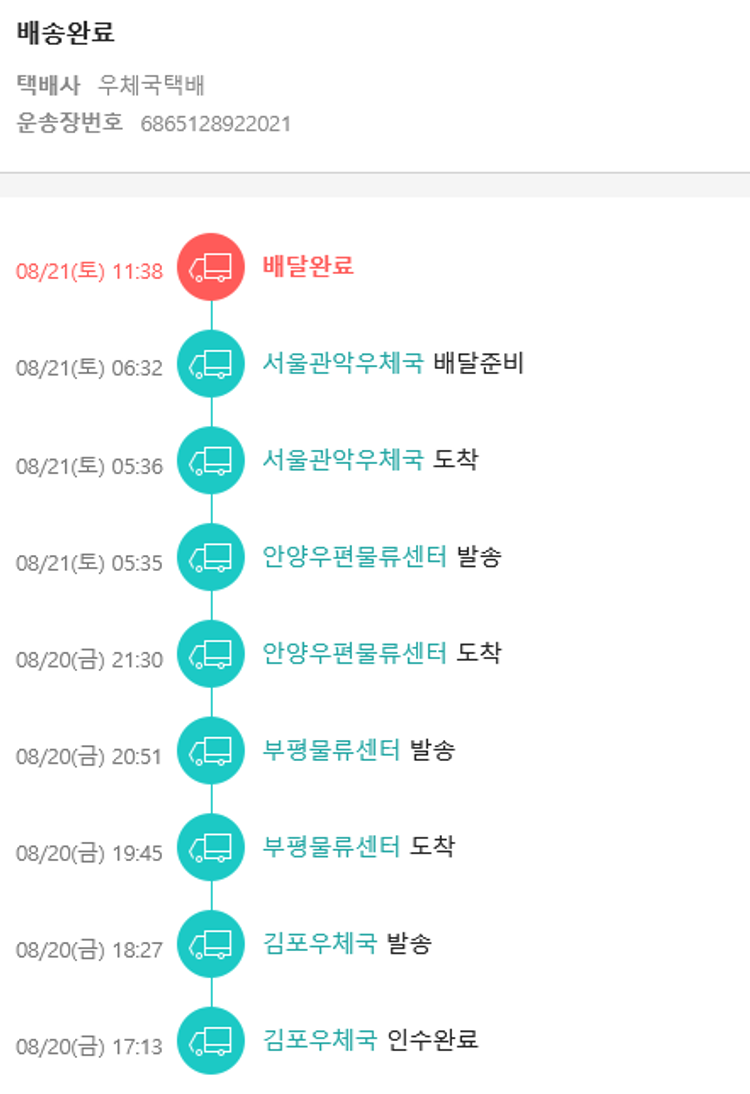The image size is (750, 1094).
Task: Open 서울관악우체국 link in the 05:36 도착 row
Action: point(343,460)
